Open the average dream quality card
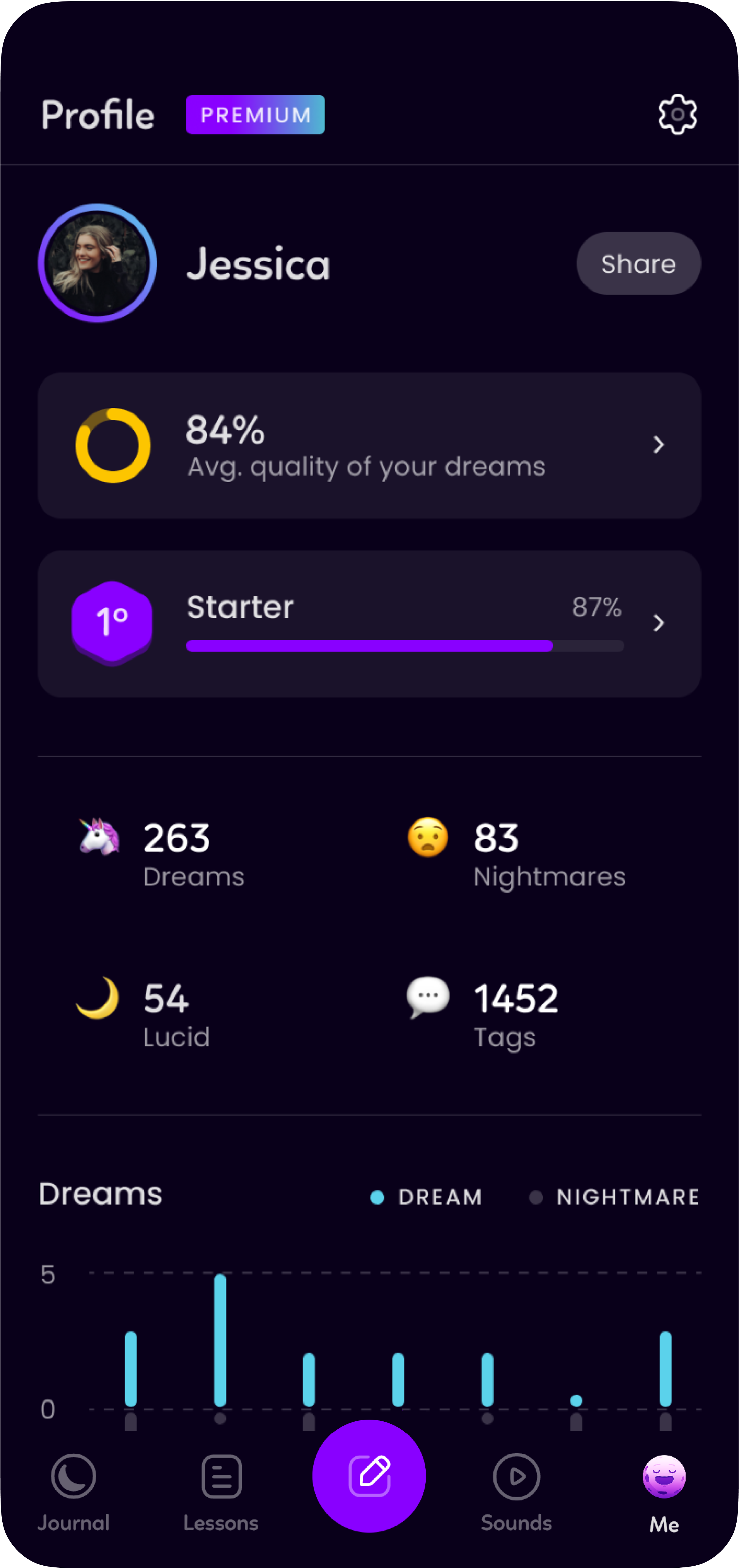Viewport: 741px width, 1568px height. click(x=369, y=445)
